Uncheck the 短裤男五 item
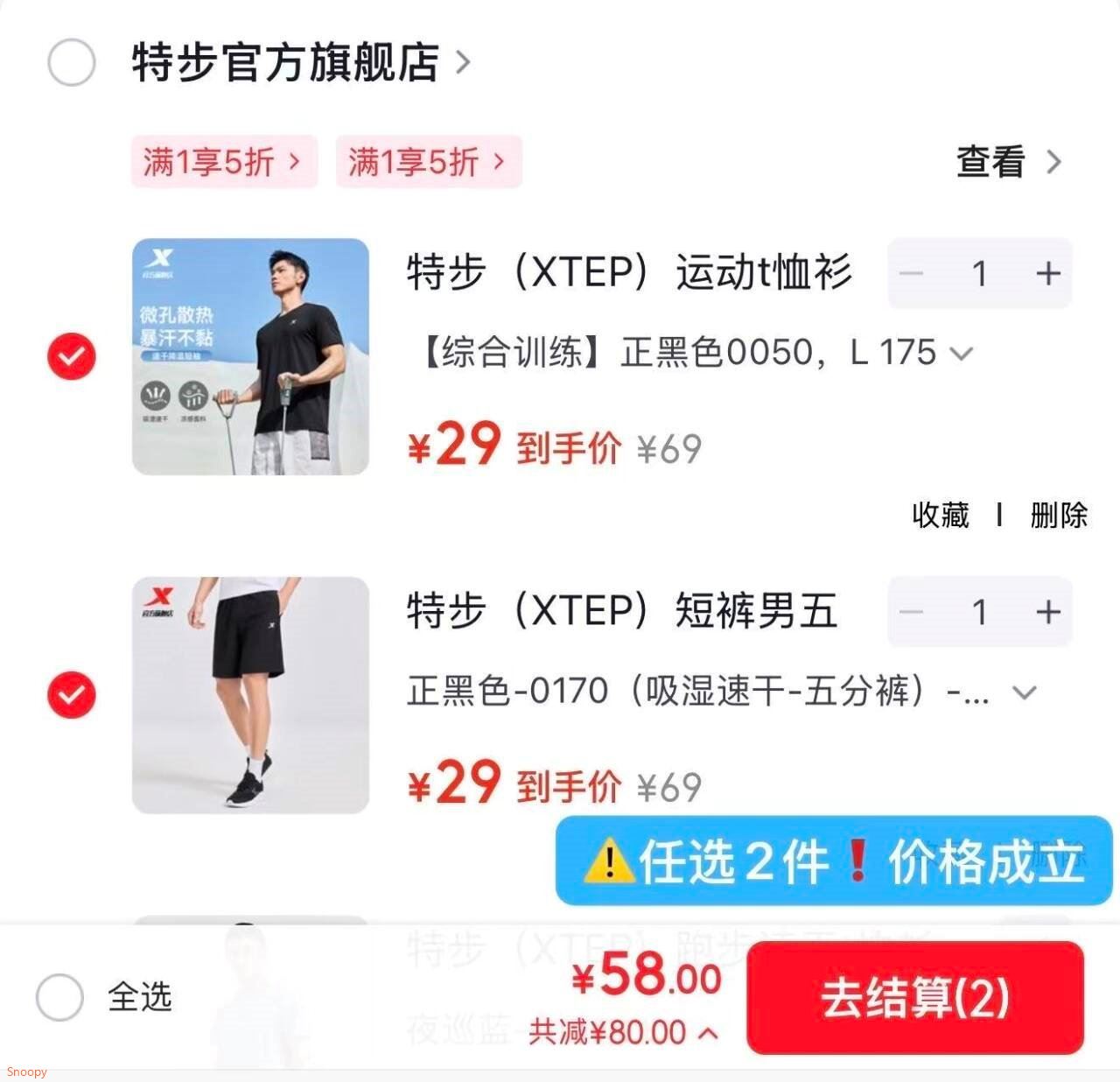The width and height of the screenshot is (1120, 1082). click(71, 695)
